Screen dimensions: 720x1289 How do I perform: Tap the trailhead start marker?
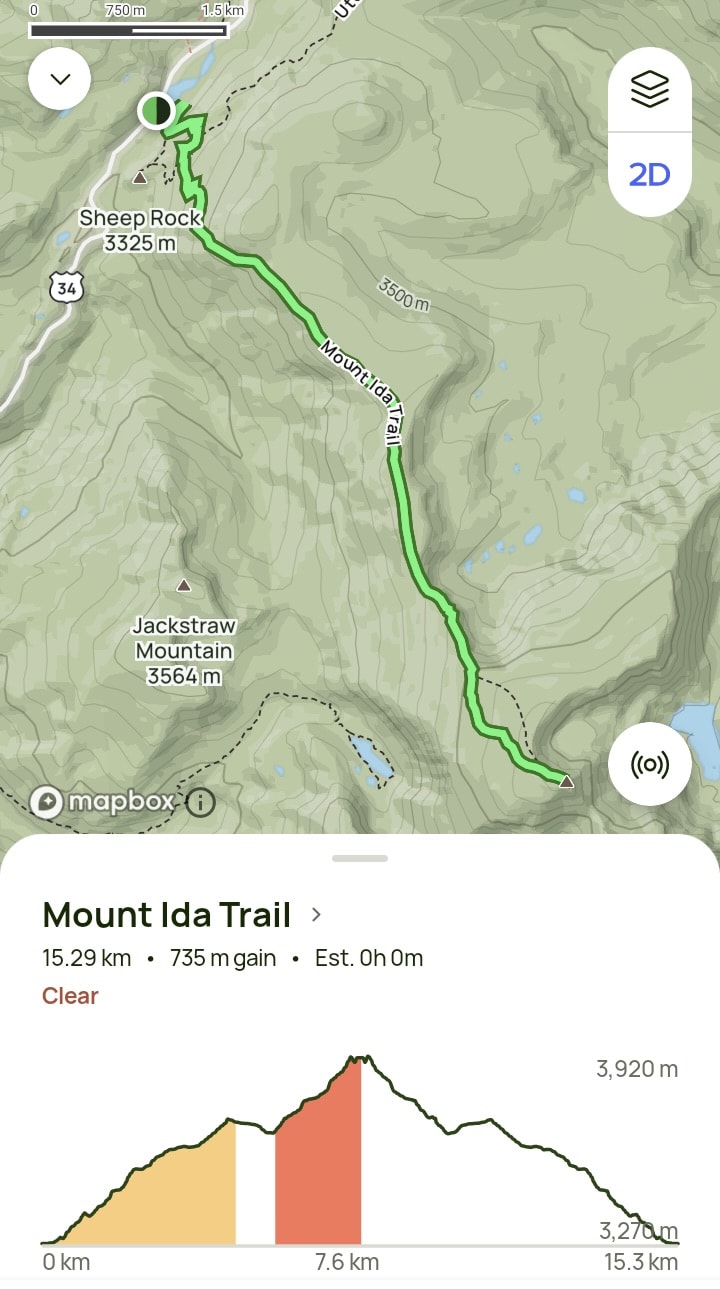click(x=156, y=110)
